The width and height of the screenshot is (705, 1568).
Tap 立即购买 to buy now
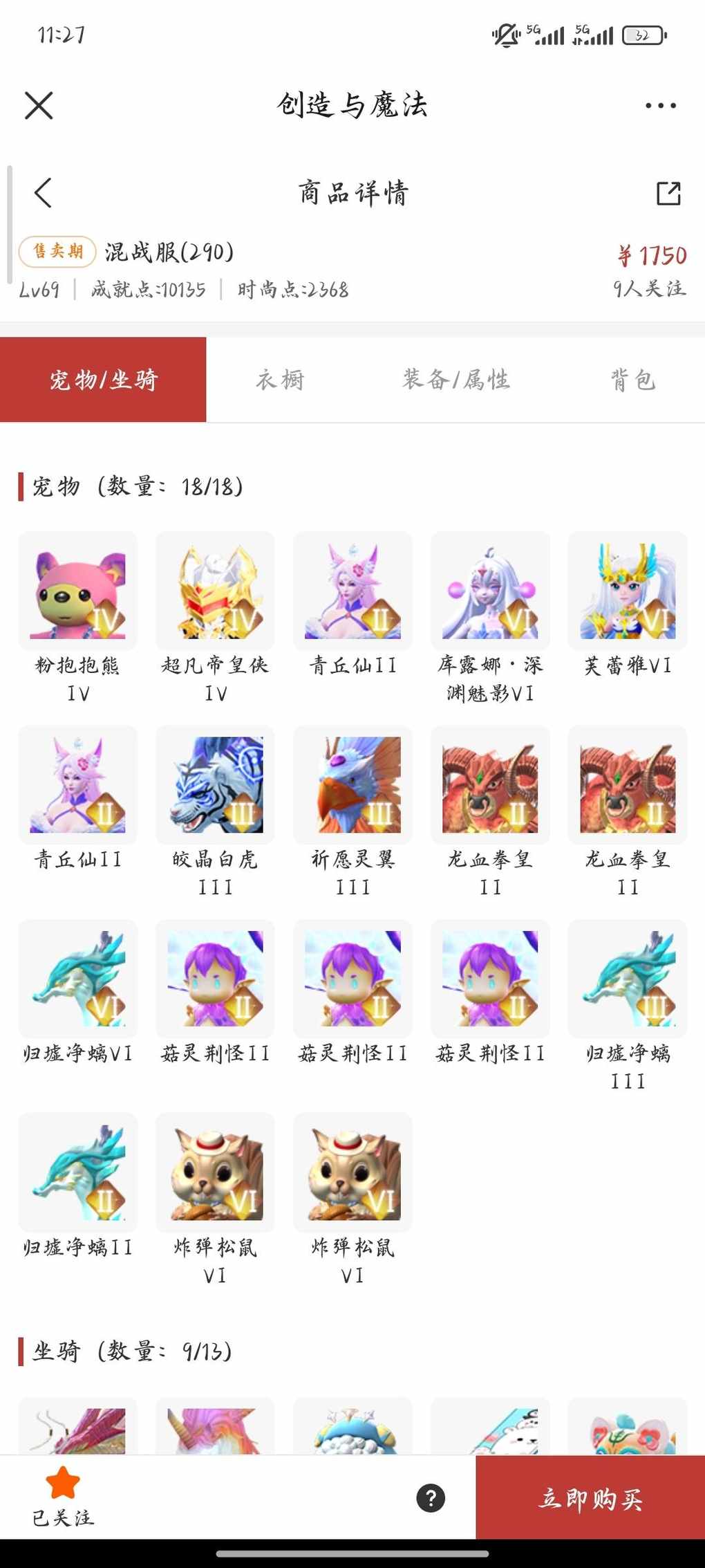pyautogui.click(x=590, y=1498)
